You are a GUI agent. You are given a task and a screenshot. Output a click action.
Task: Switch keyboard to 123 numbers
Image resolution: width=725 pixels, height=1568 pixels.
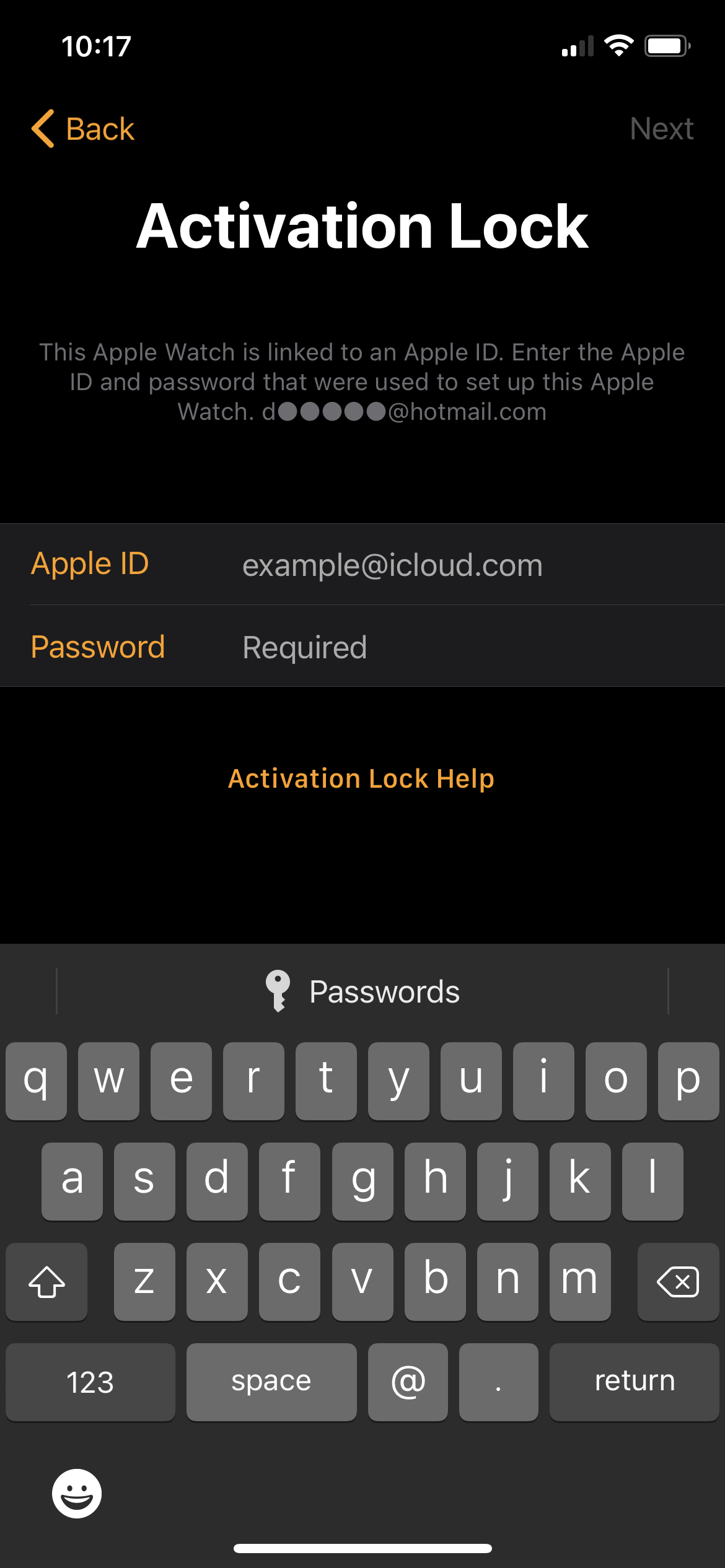click(x=90, y=1382)
